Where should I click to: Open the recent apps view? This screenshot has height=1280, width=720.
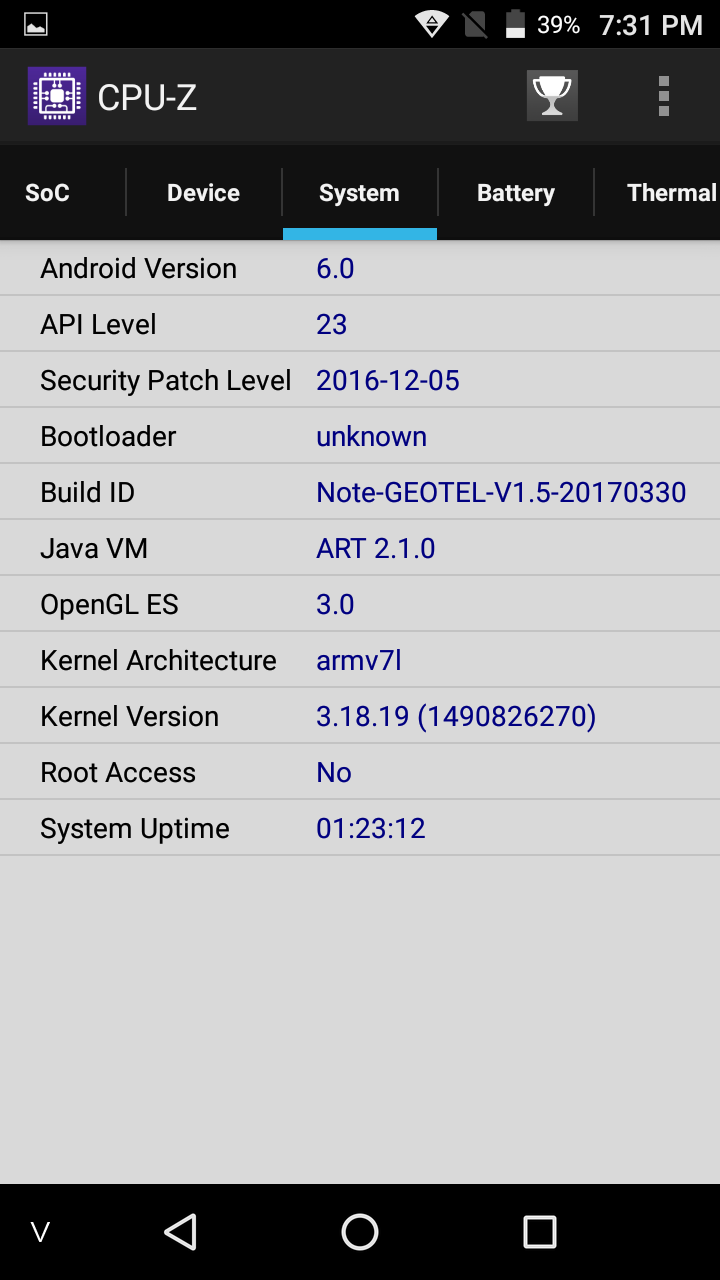click(x=540, y=1232)
